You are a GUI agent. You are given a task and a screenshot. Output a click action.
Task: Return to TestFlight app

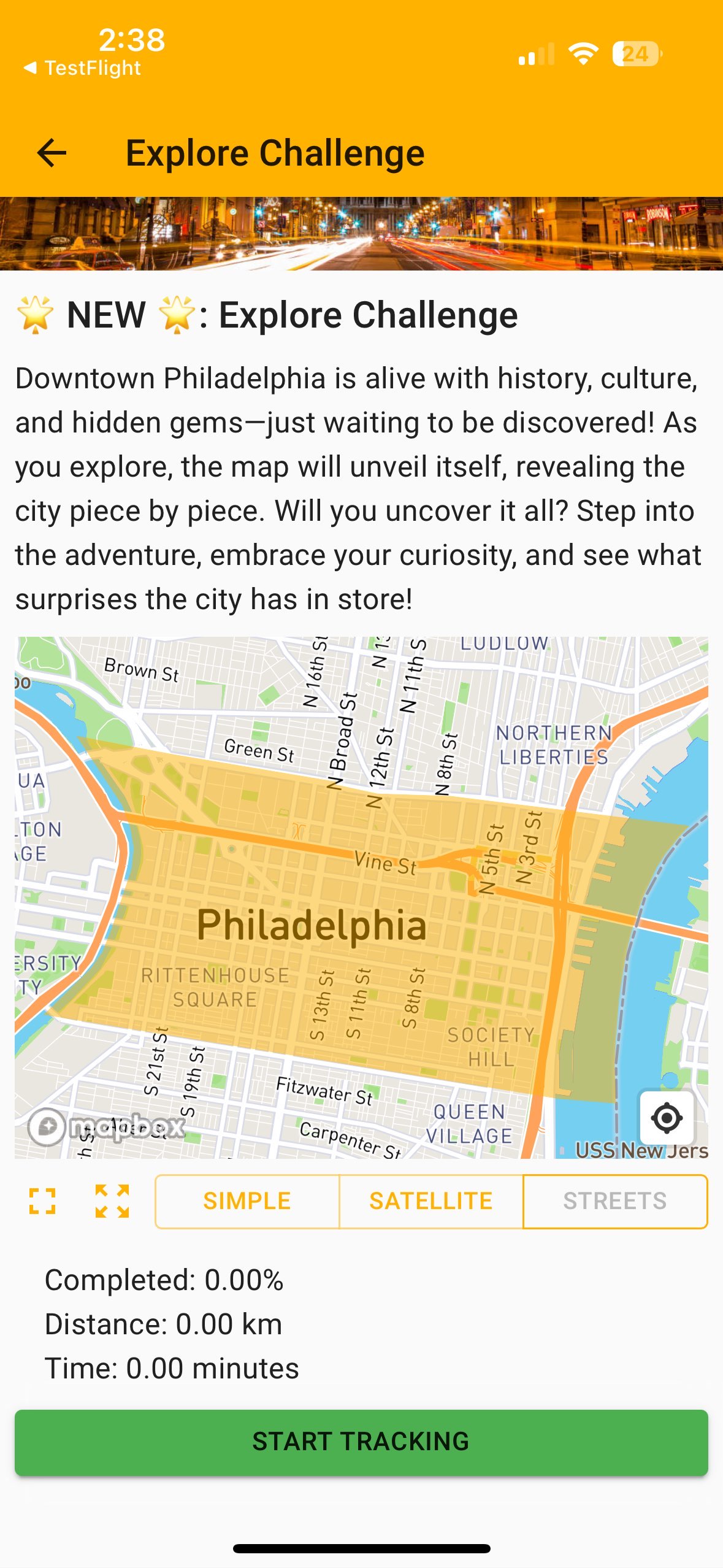[x=82, y=67]
